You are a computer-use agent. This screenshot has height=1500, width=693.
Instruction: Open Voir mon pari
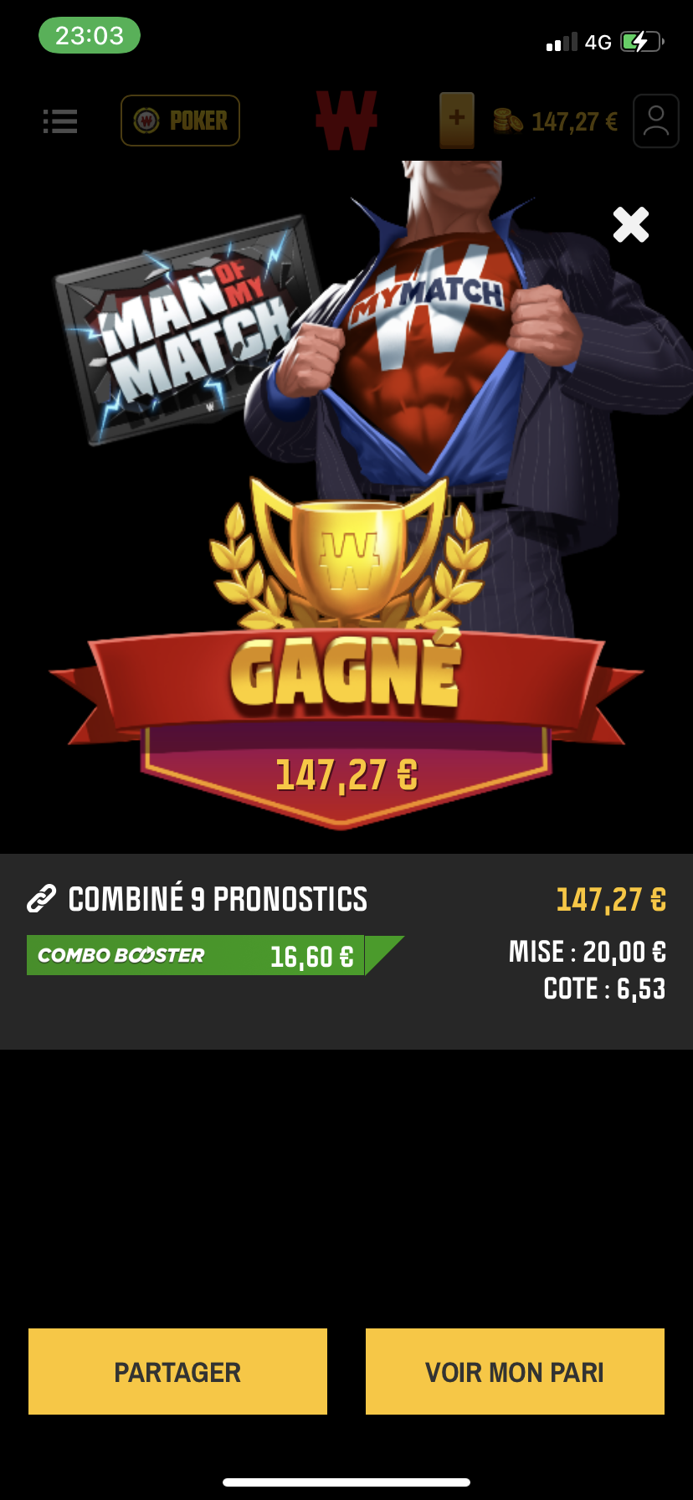coord(515,1371)
